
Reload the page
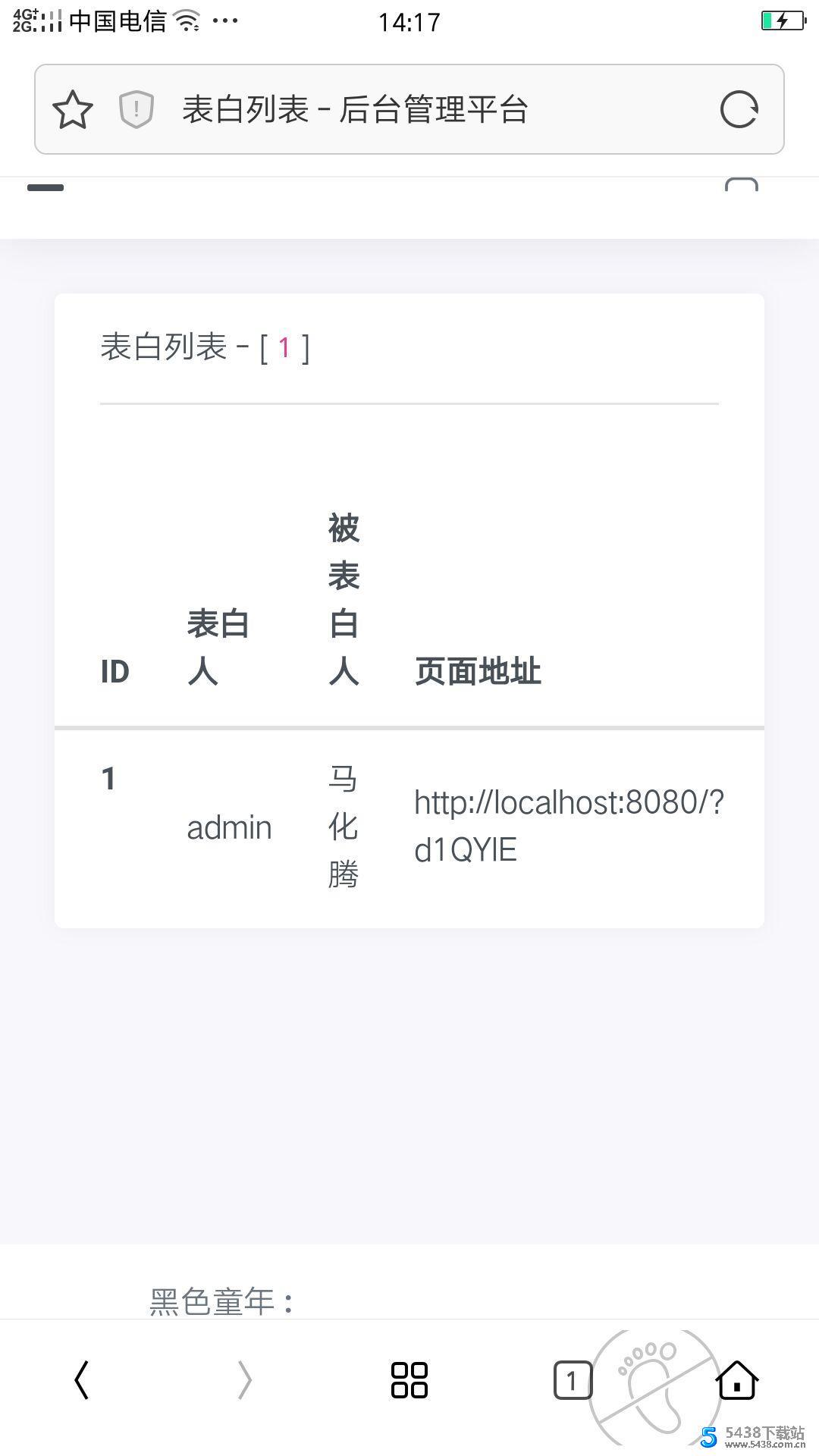(739, 109)
